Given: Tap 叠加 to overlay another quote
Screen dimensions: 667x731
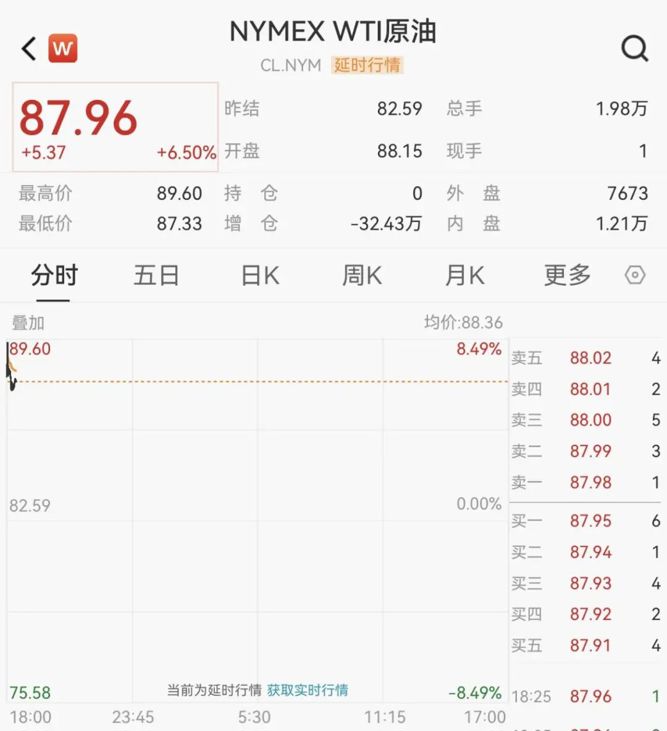Looking at the screenshot, I should (x=28, y=323).
